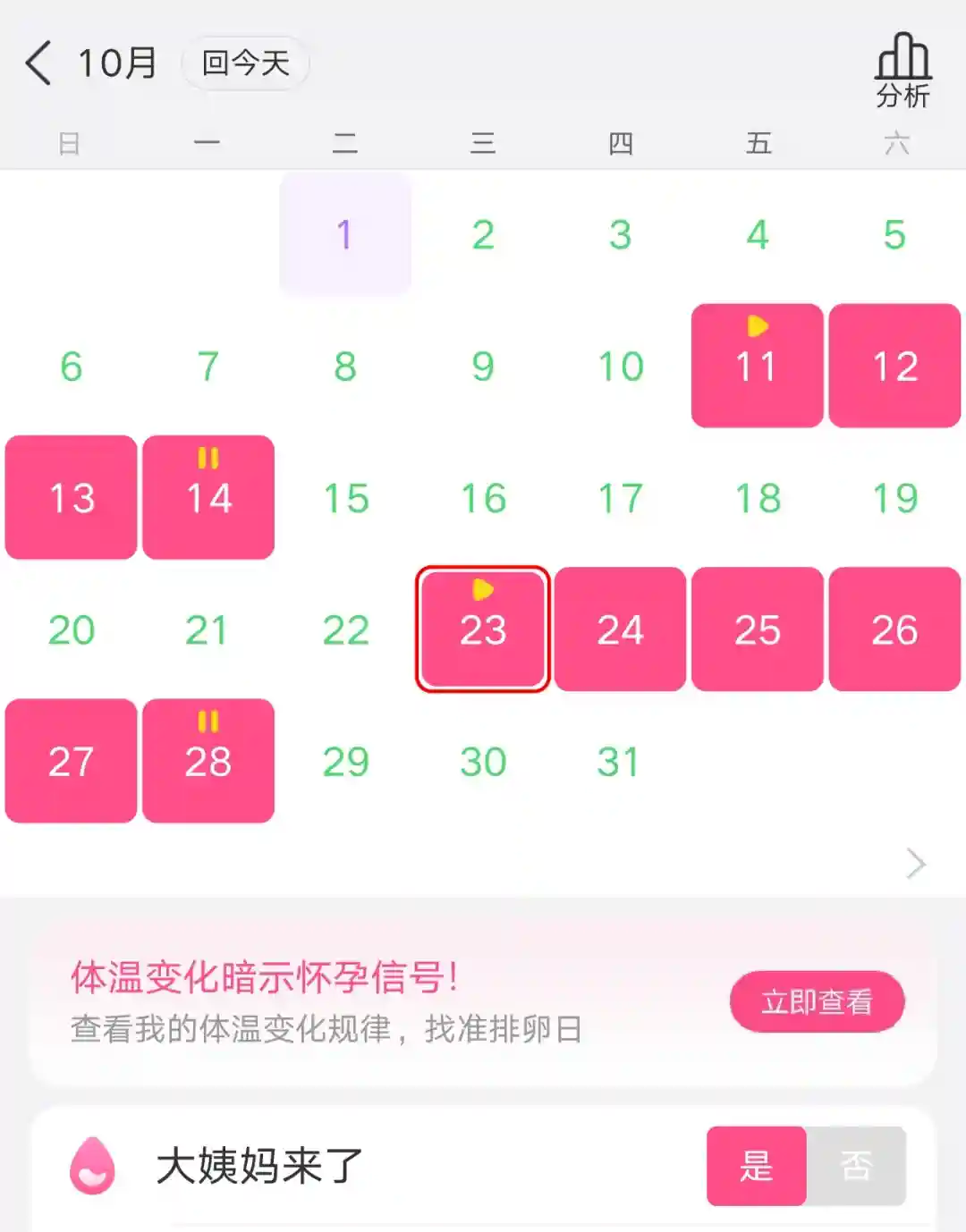Go back using the top-left arrow

(x=38, y=63)
